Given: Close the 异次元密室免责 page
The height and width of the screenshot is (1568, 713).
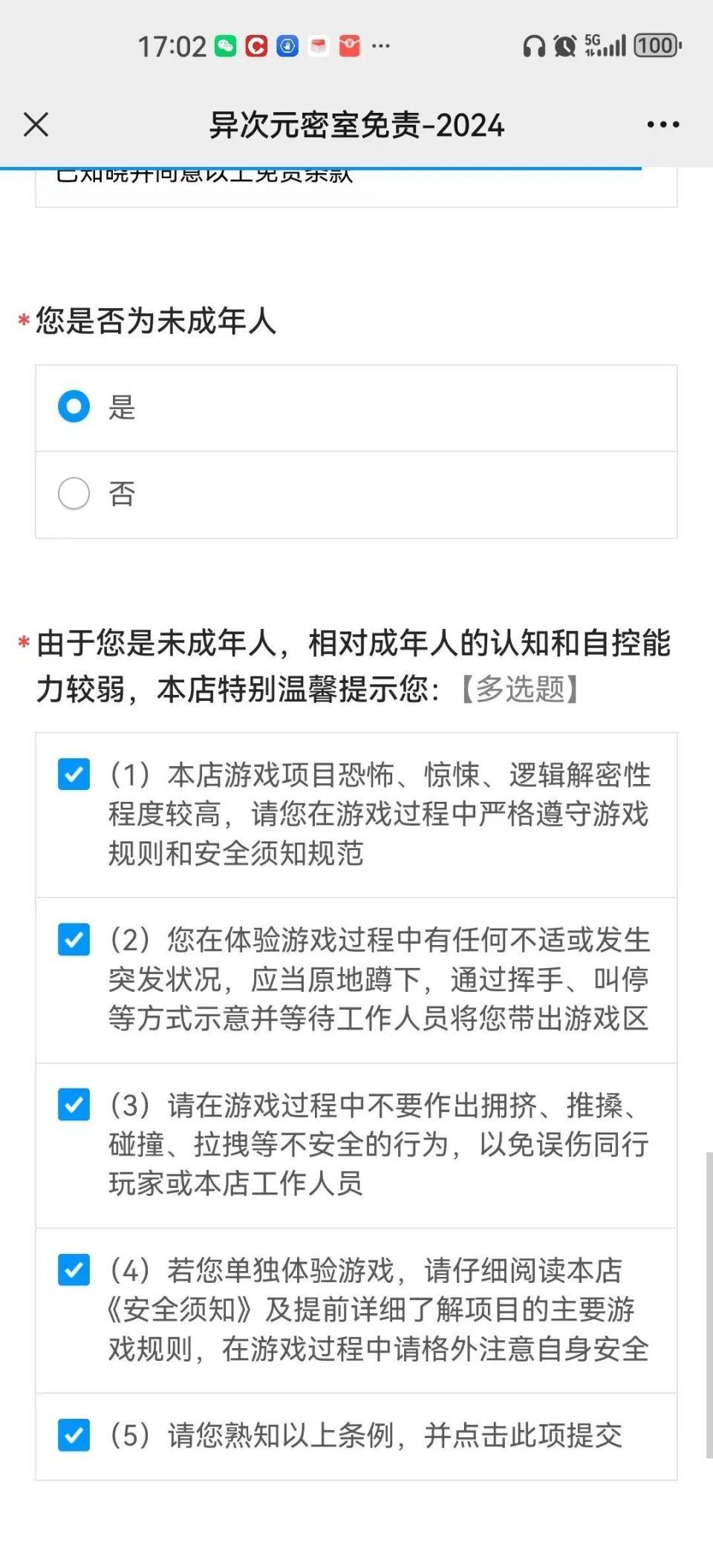Looking at the screenshot, I should click(36, 125).
